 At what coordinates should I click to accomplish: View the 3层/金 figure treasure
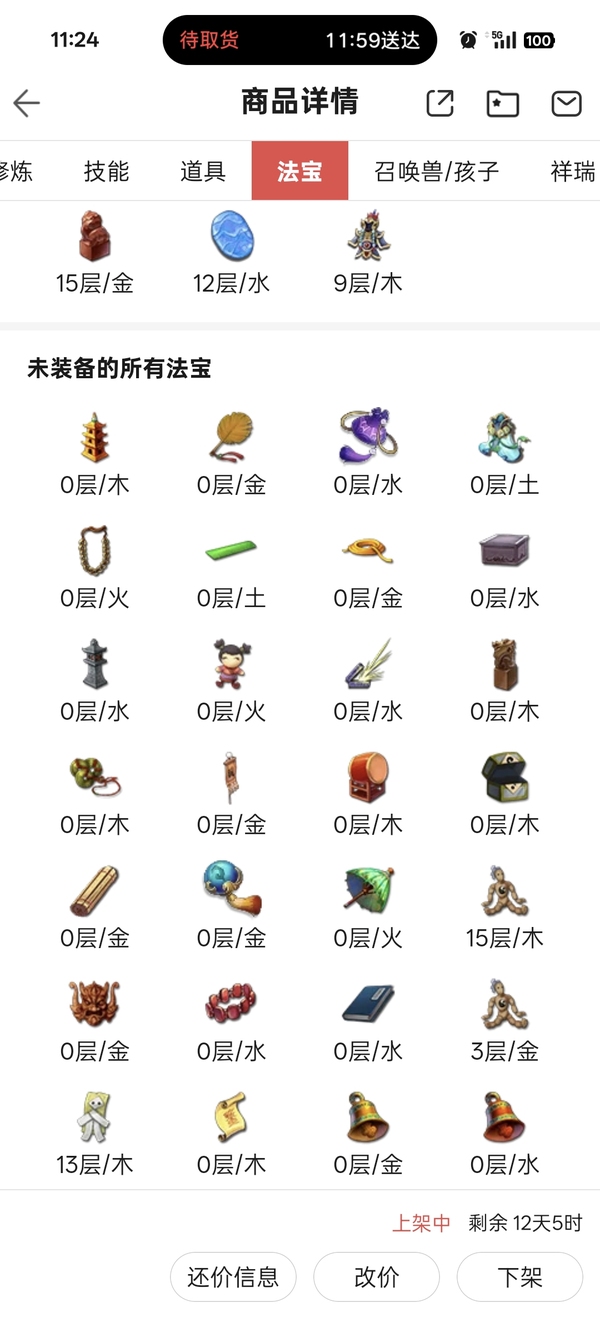tap(505, 1021)
